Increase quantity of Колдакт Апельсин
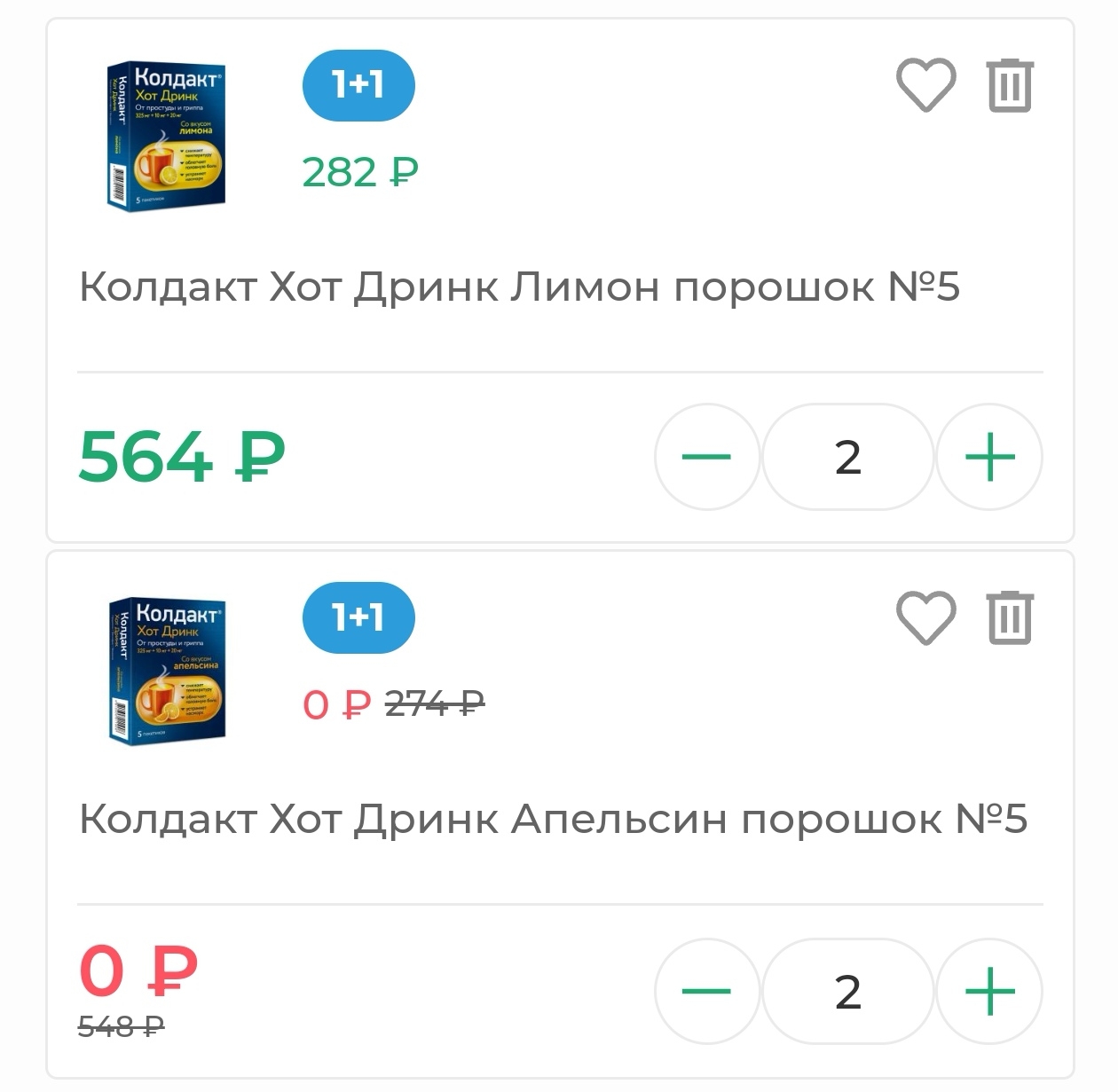Viewport: 1118px width, 1092px height. pos(989,991)
